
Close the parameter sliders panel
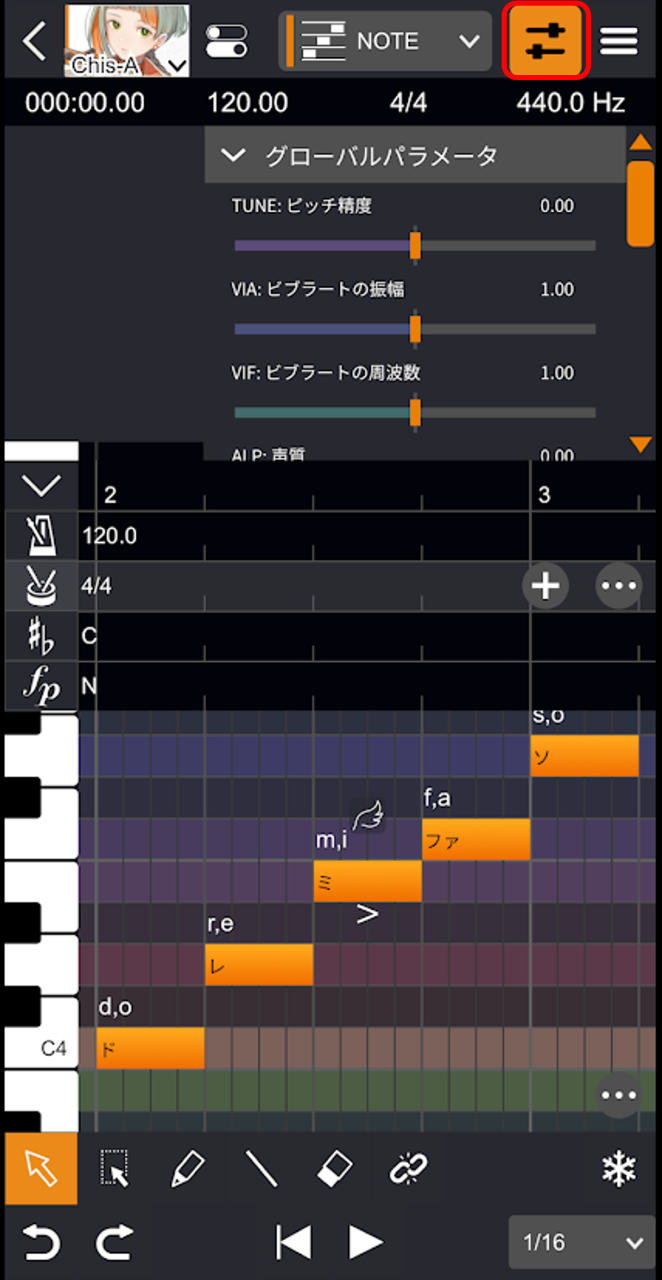click(x=546, y=42)
